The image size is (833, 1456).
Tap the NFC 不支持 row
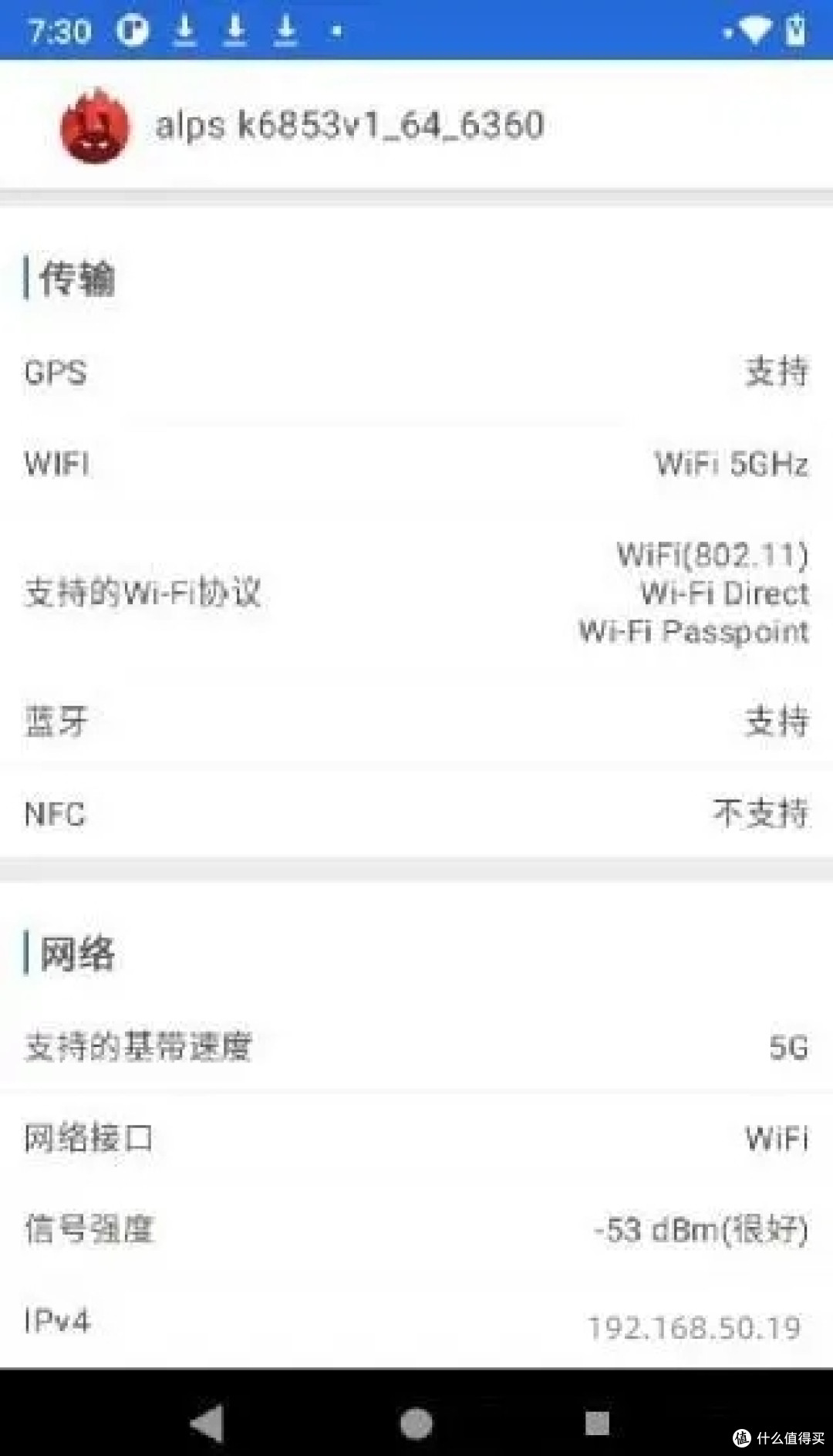(x=416, y=812)
